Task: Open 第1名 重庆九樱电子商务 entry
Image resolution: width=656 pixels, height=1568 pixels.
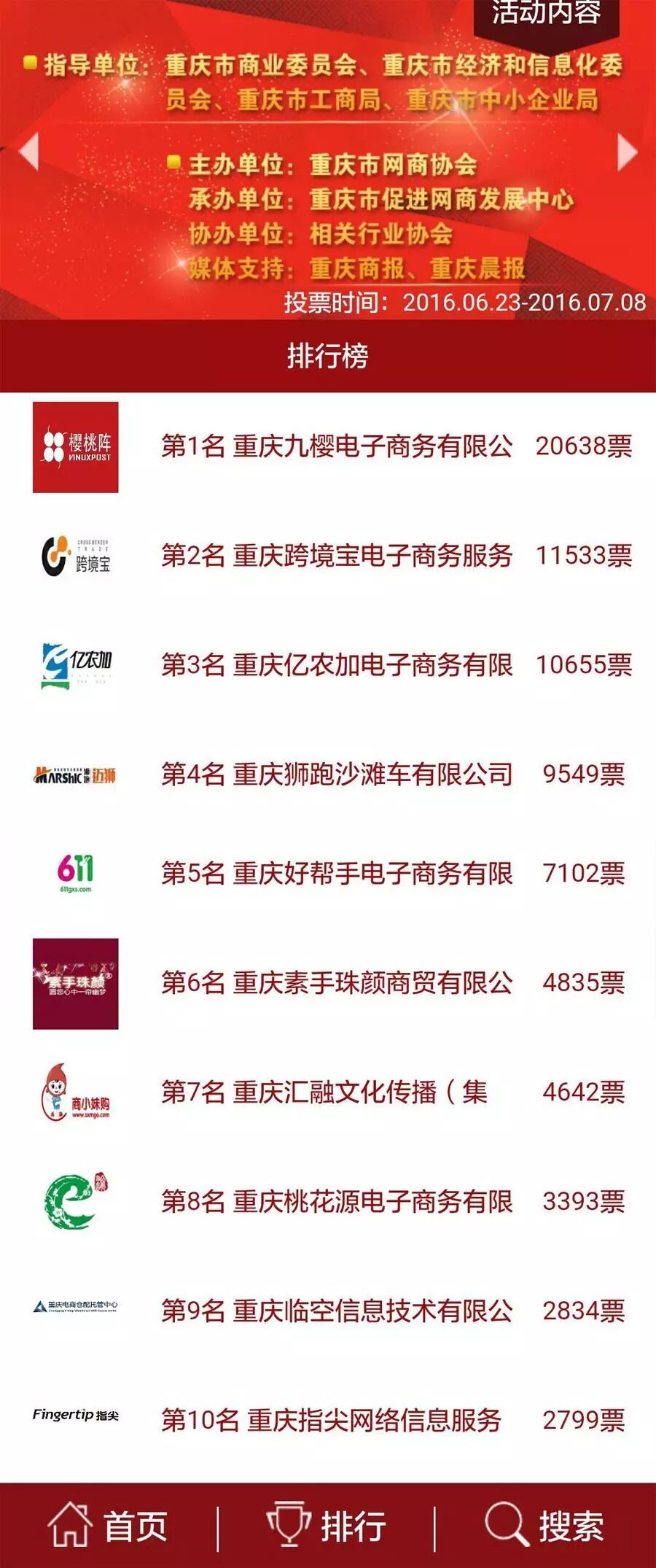Action: click(328, 446)
